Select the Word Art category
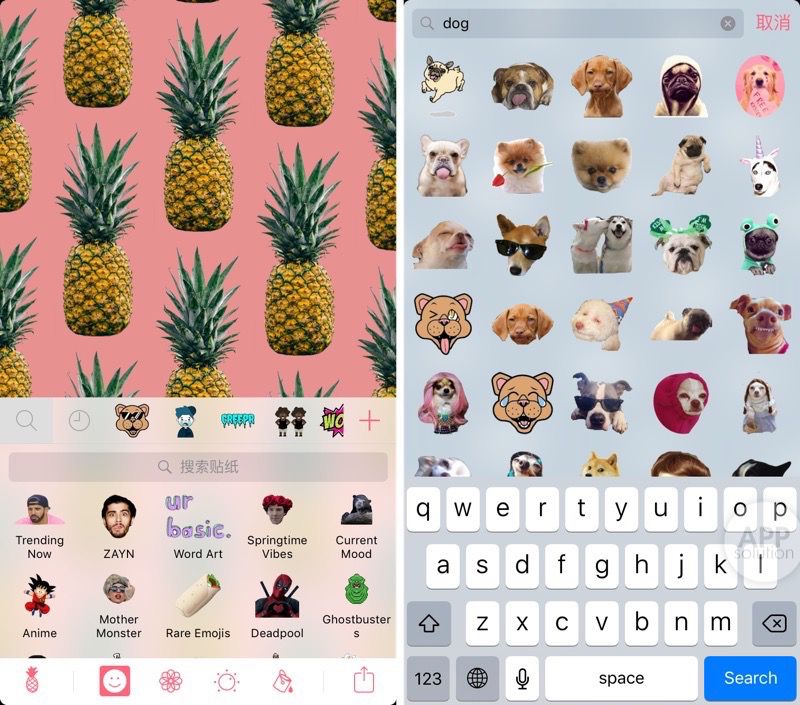The height and width of the screenshot is (705, 800). [x=198, y=527]
